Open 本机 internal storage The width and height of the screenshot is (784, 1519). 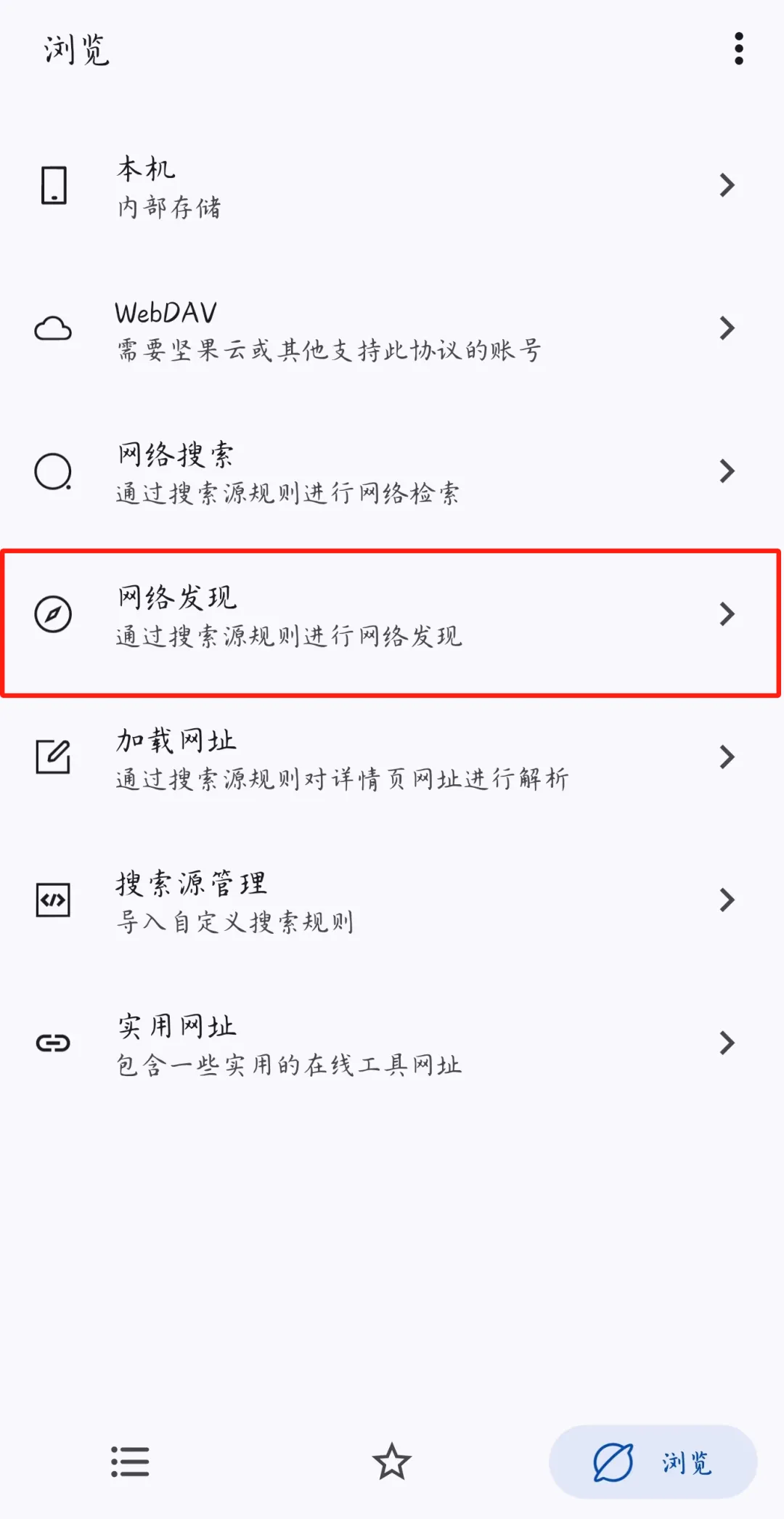coord(392,186)
